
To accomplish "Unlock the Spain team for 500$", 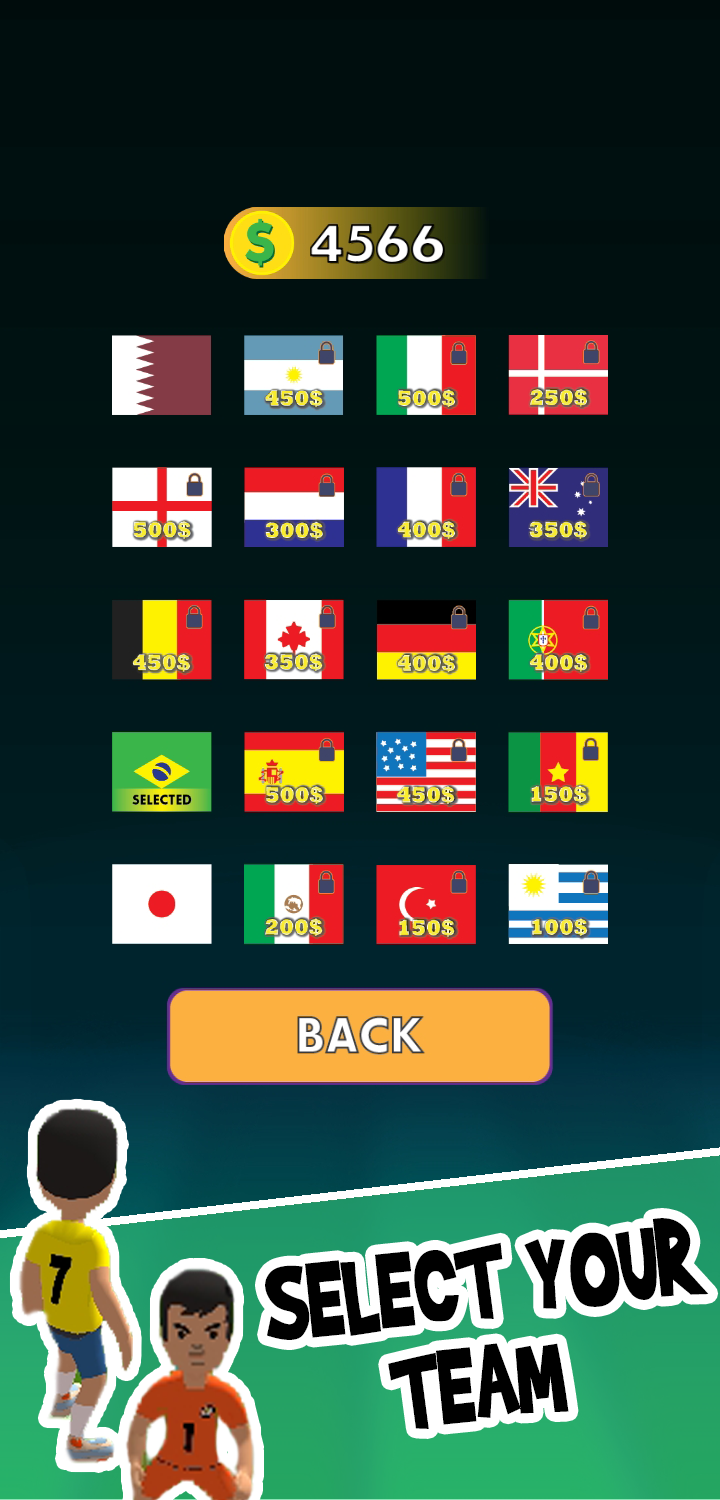I will 294,772.
